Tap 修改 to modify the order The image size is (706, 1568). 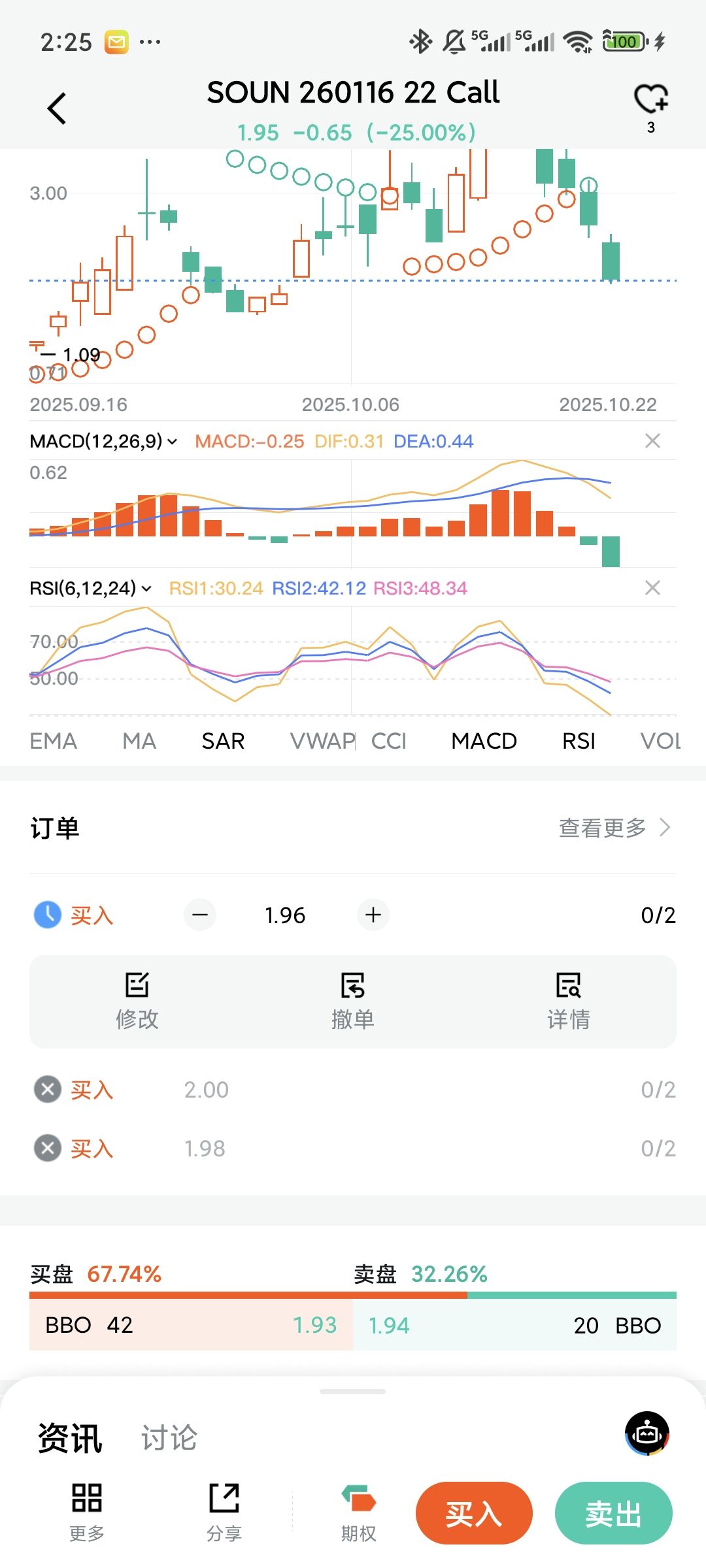click(137, 1002)
